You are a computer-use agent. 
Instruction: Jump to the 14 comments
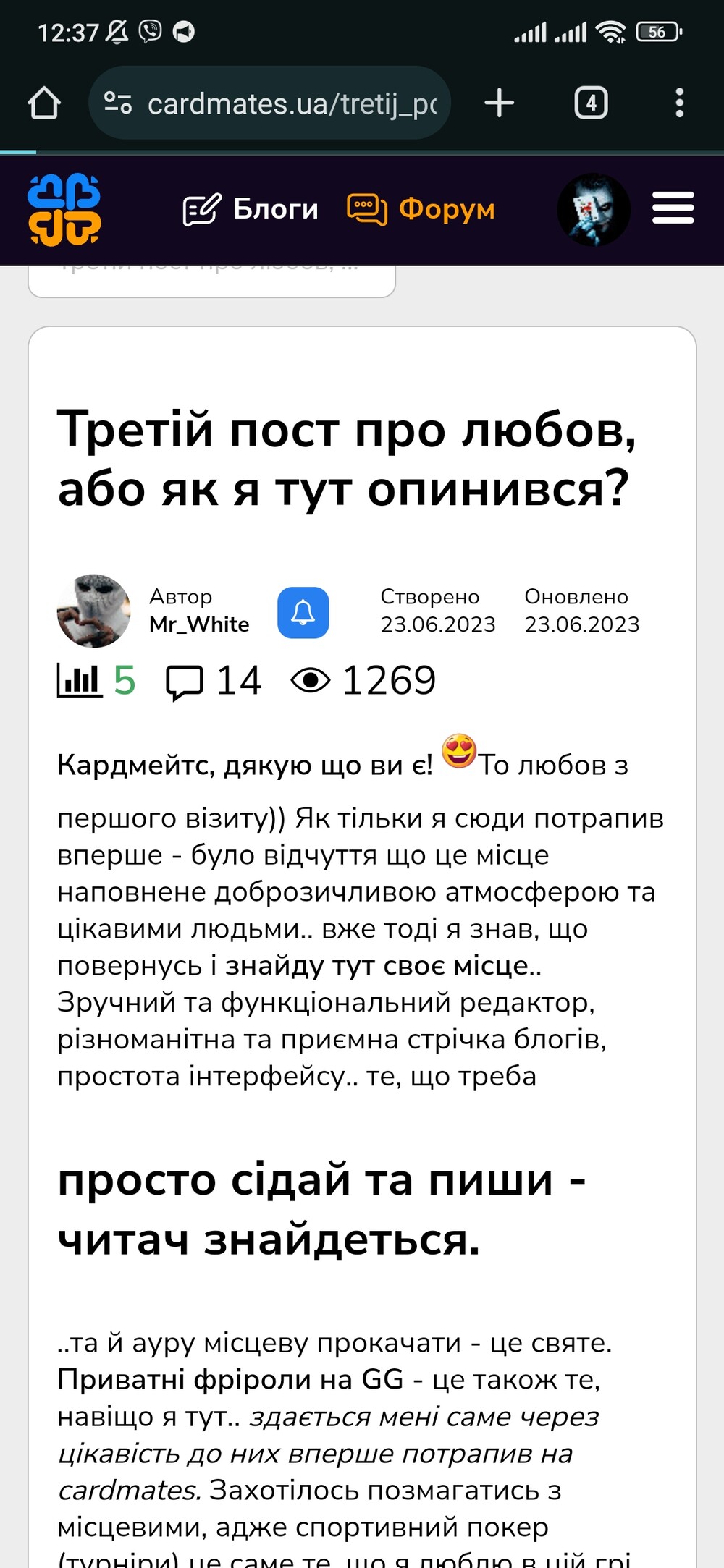click(214, 682)
